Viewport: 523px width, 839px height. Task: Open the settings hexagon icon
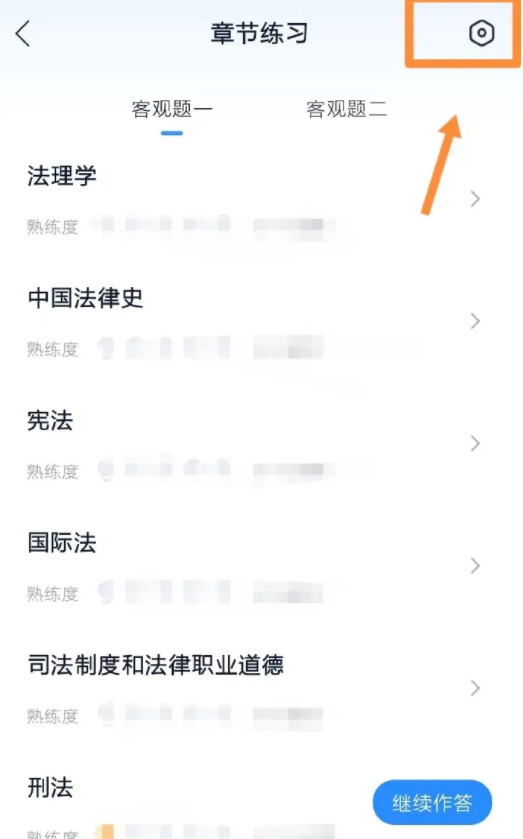pyautogui.click(x=481, y=33)
